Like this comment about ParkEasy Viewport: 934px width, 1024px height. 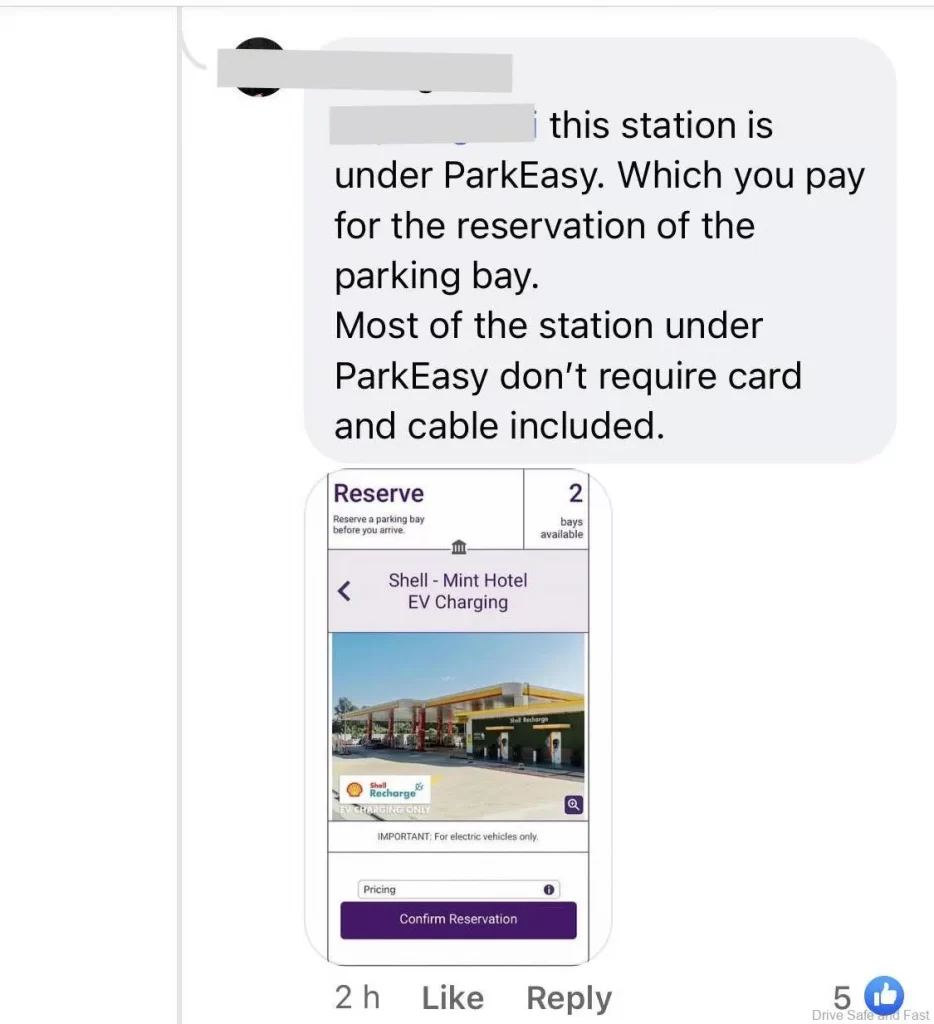(452, 997)
